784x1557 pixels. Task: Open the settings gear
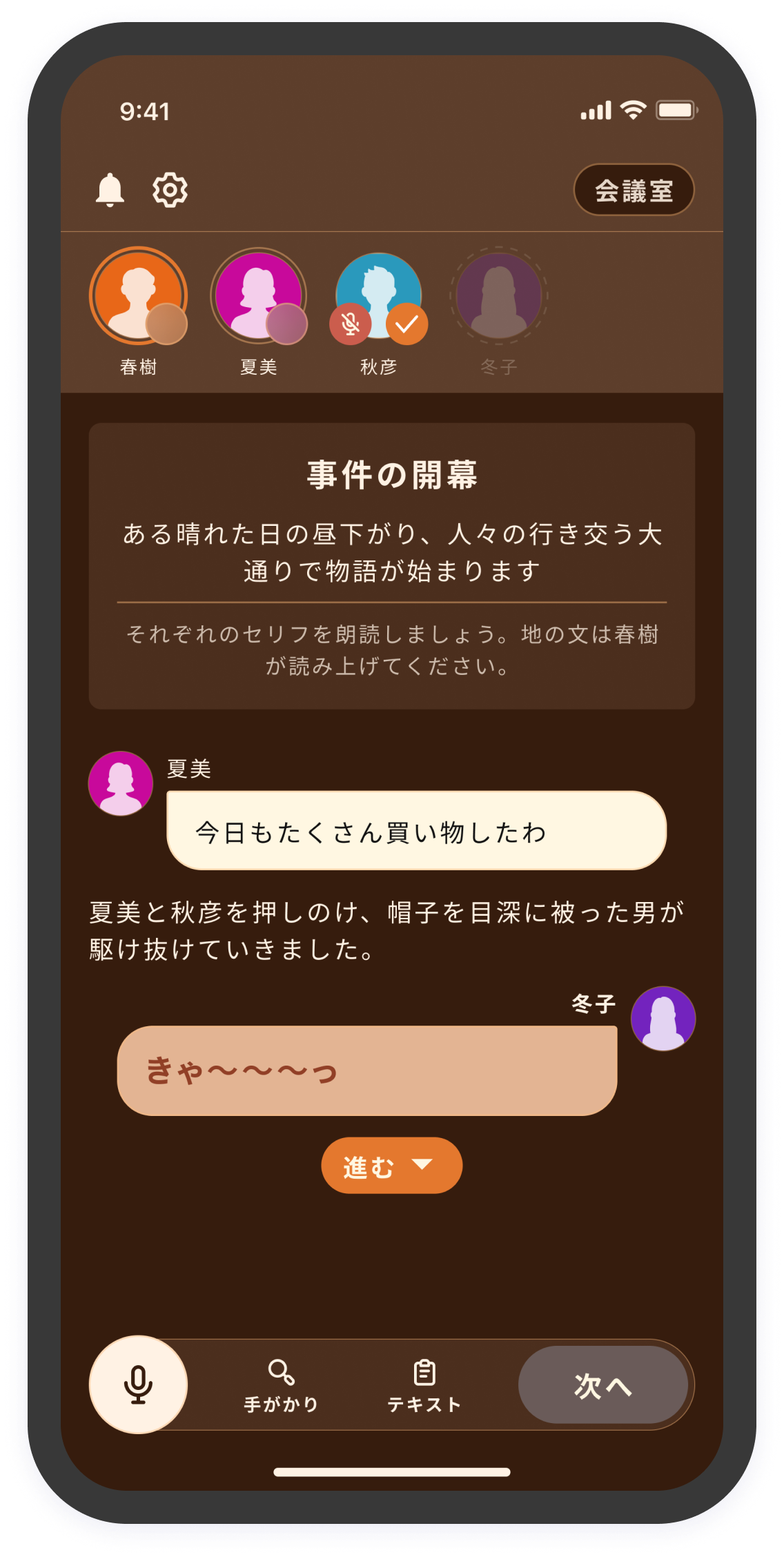170,190
